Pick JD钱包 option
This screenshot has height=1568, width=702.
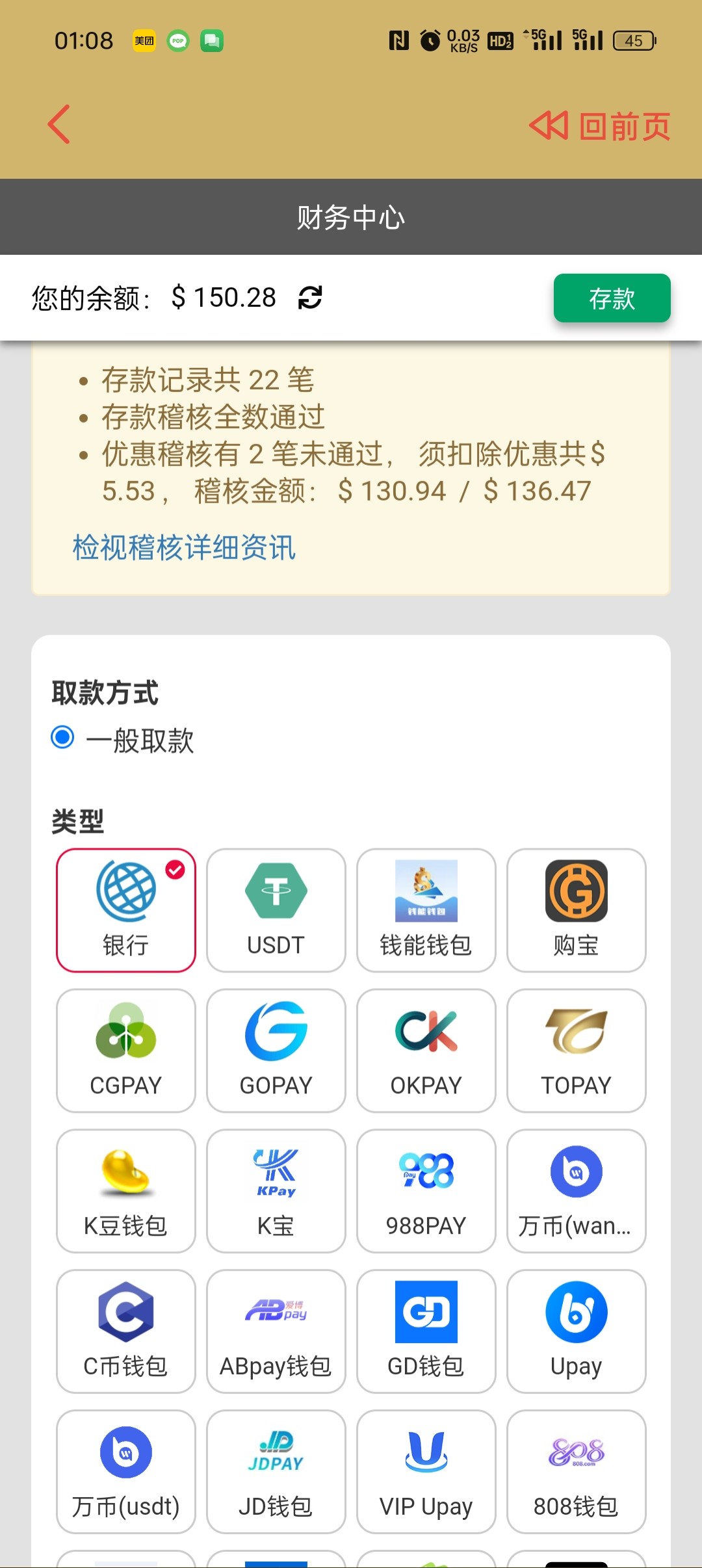pos(276,1472)
